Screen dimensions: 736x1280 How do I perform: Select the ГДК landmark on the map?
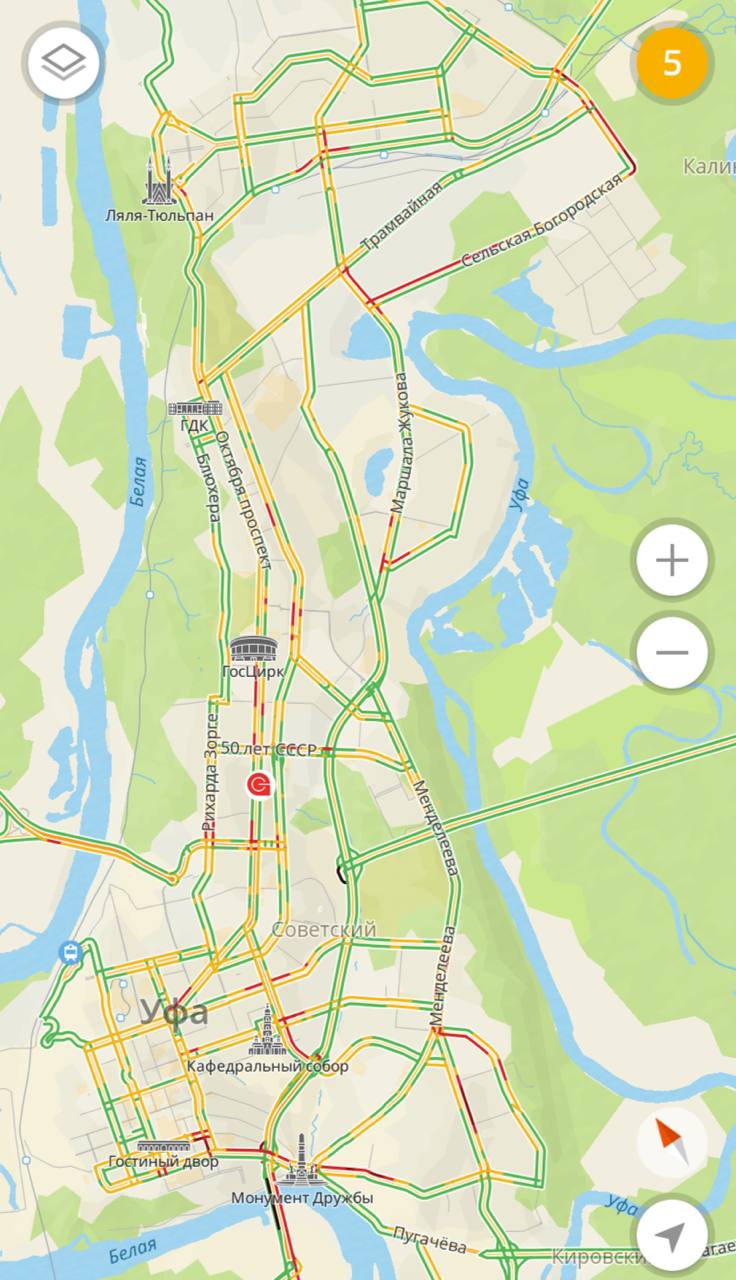pyautogui.click(x=194, y=408)
